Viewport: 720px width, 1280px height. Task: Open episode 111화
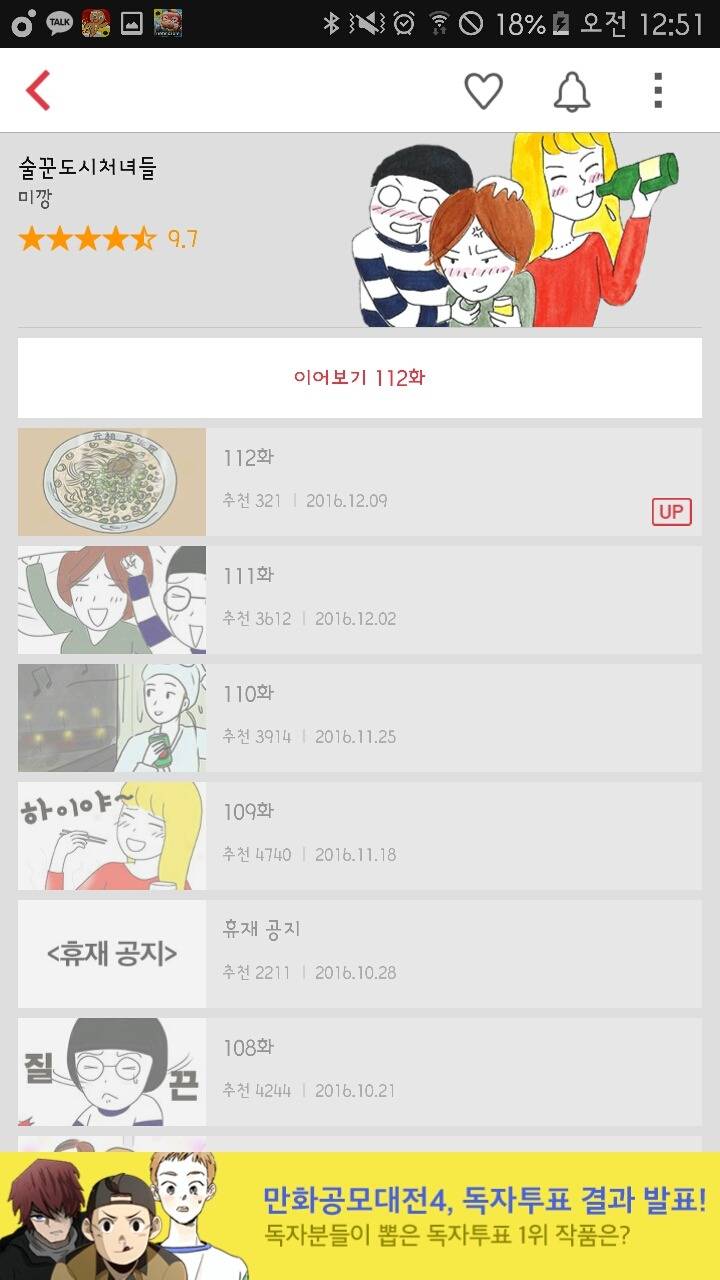(x=400, y=599)
